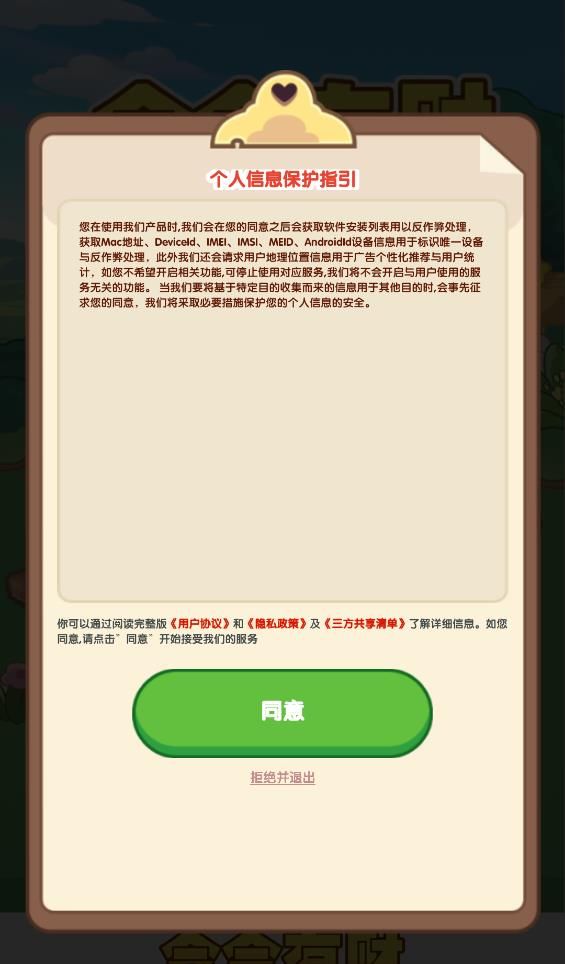Tap the green 同意 button
Screen dimensions: 565x964
pyautogui.click(x=282, y=713)
